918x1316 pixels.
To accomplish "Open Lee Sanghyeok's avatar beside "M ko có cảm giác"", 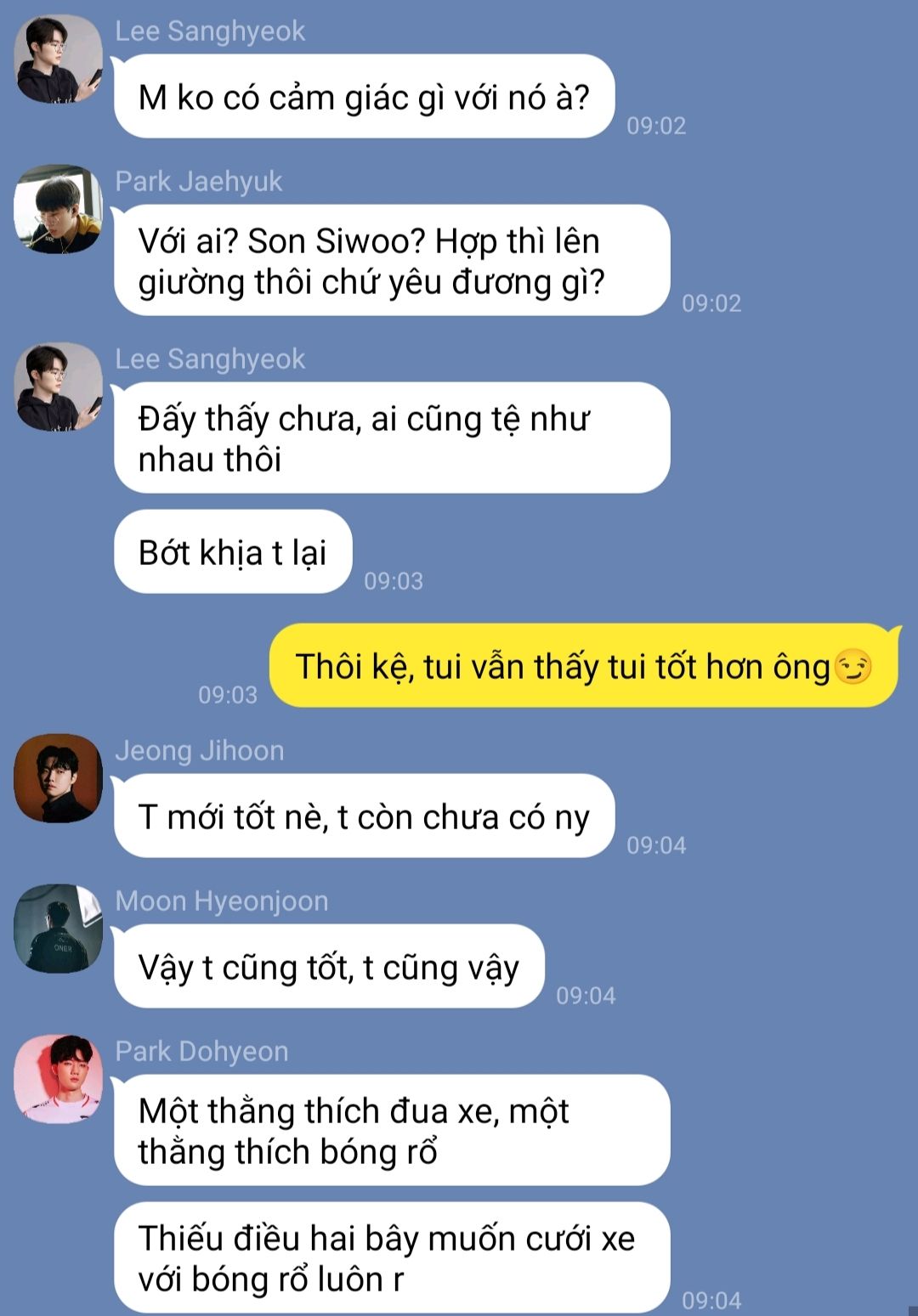I will pos(58,59).
